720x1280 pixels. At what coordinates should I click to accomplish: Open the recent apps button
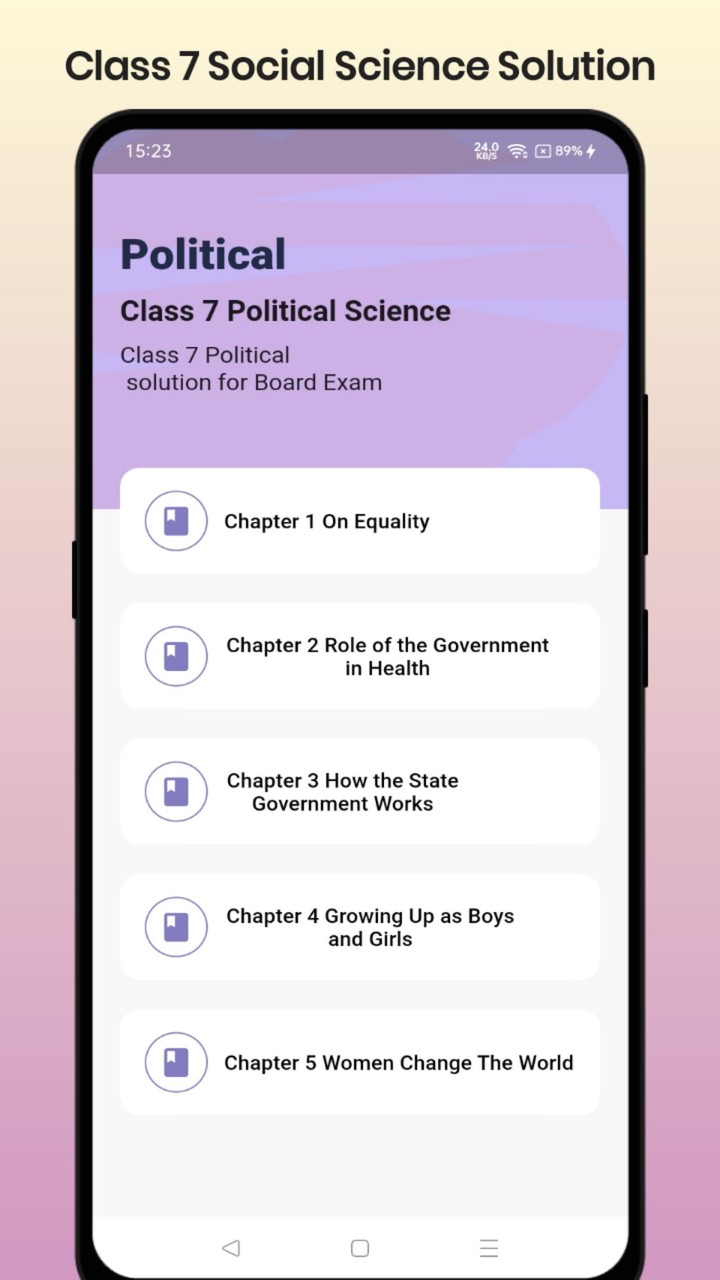(488, 1247)
